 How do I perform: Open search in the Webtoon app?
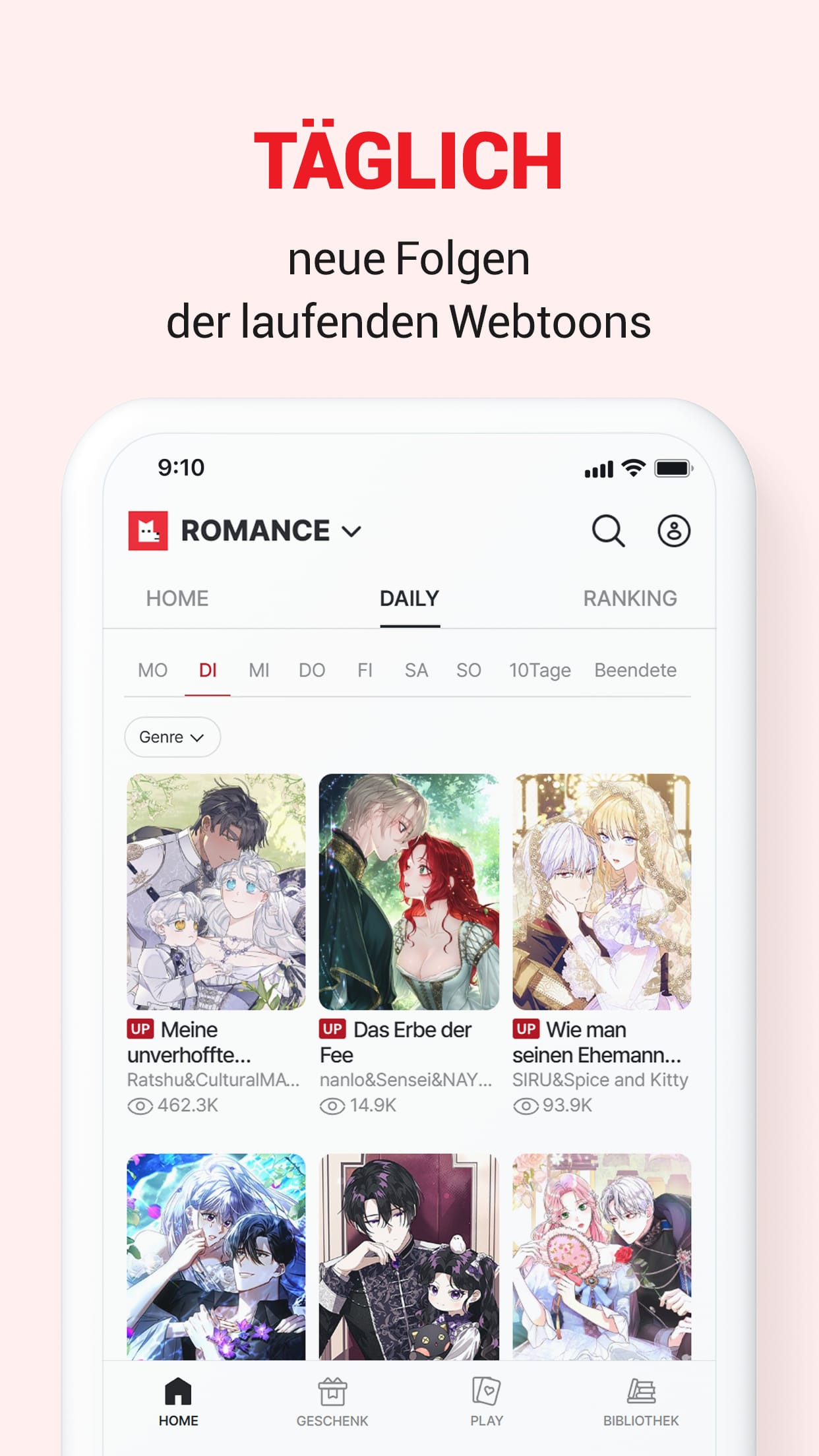(x=609, y=530)
